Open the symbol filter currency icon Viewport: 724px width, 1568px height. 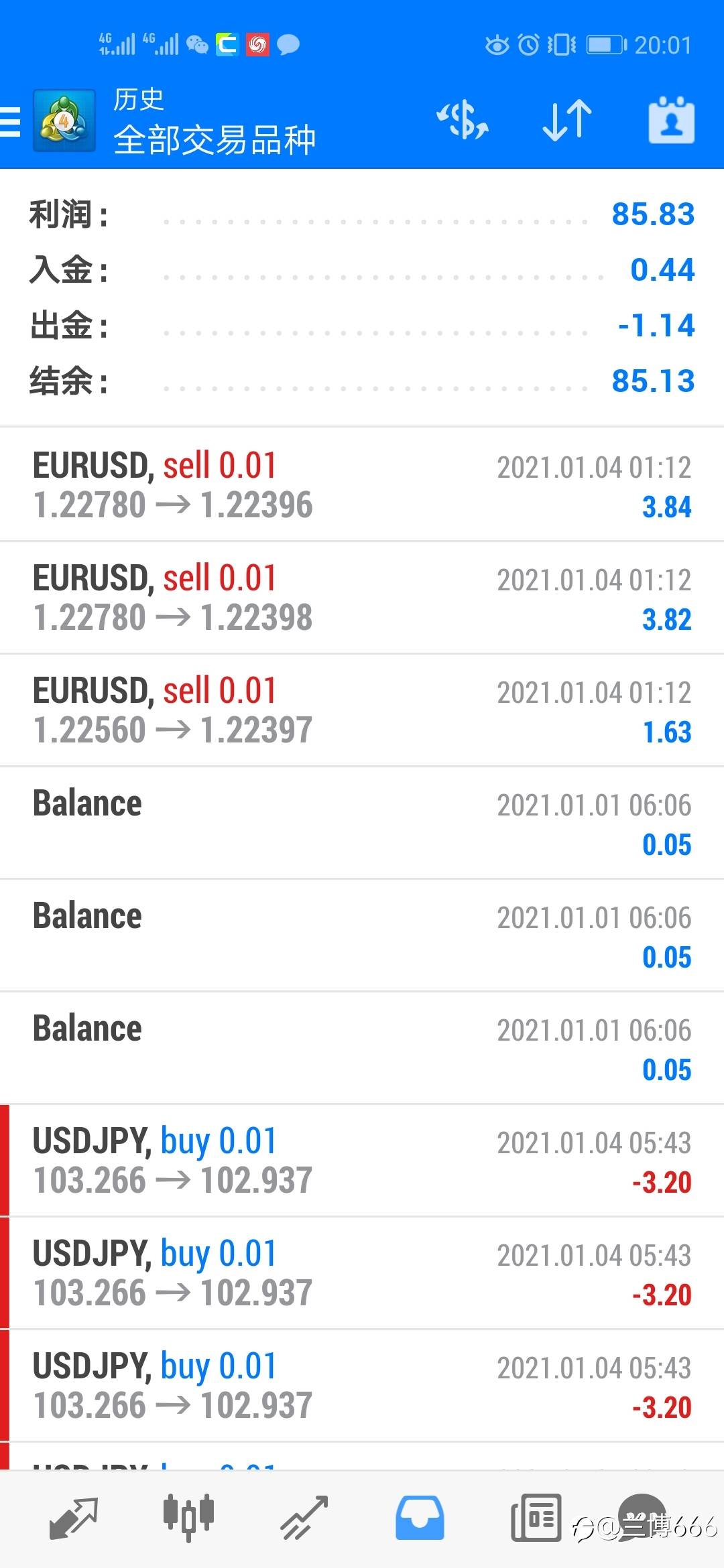click(463, 121)
